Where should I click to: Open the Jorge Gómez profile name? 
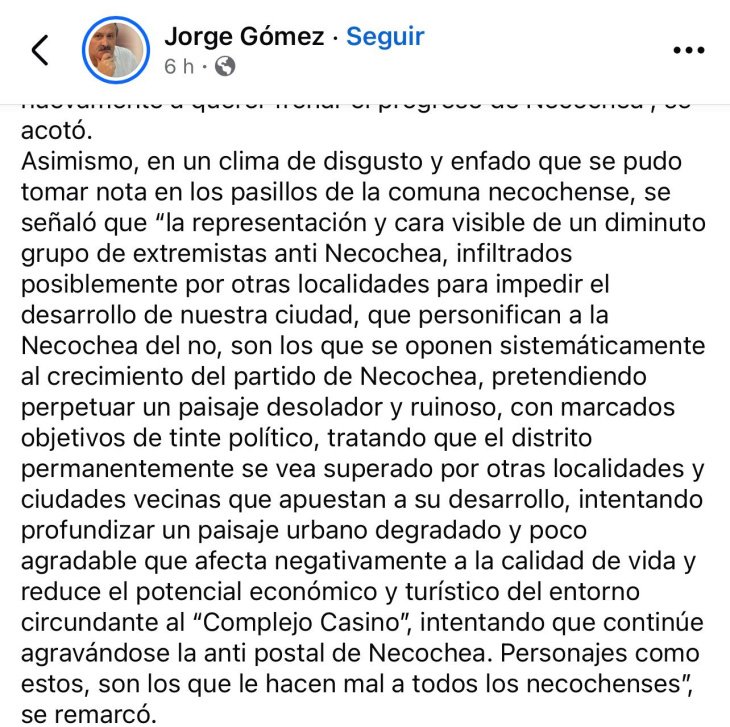pos(244,37)
